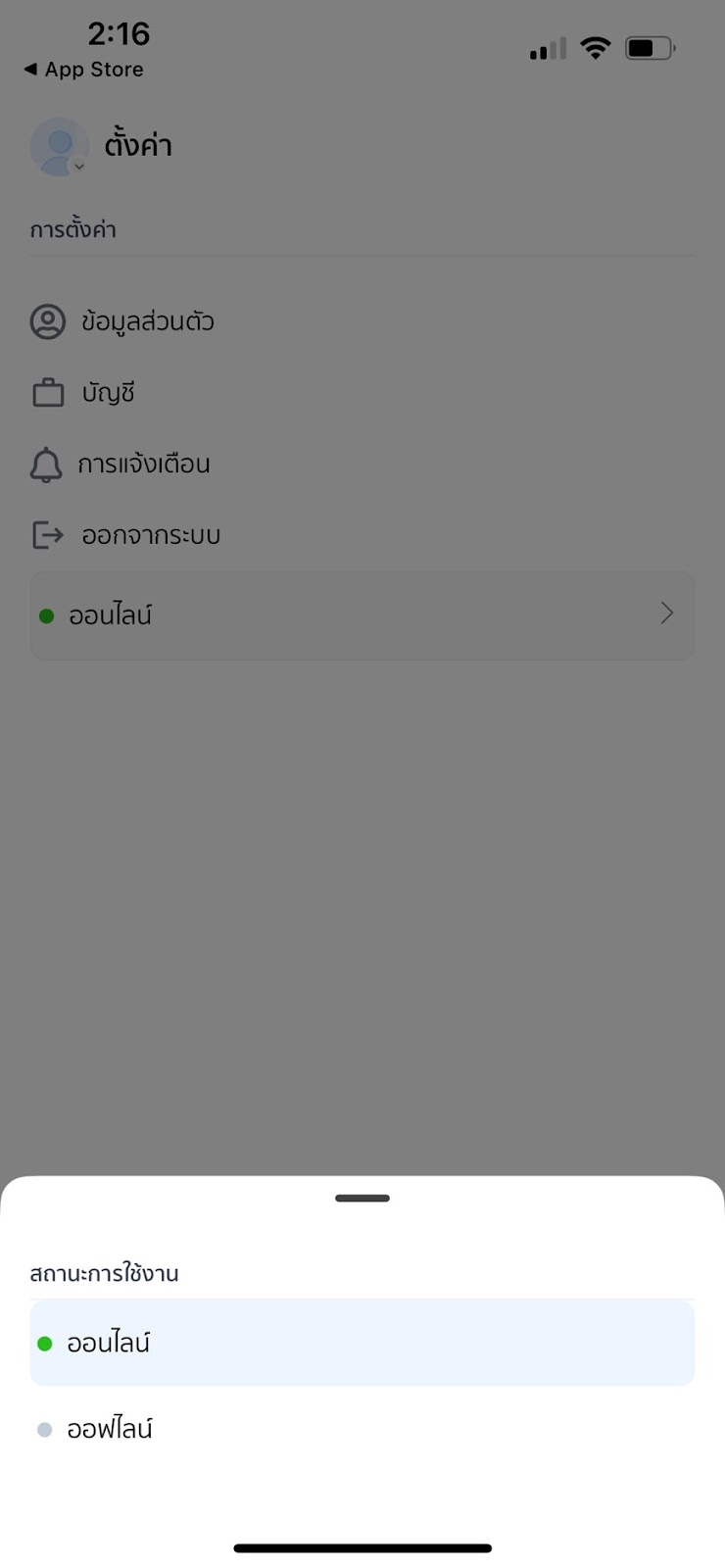
Task: Tap the bottom sheet drag handle
Action: pos(362,1198)
